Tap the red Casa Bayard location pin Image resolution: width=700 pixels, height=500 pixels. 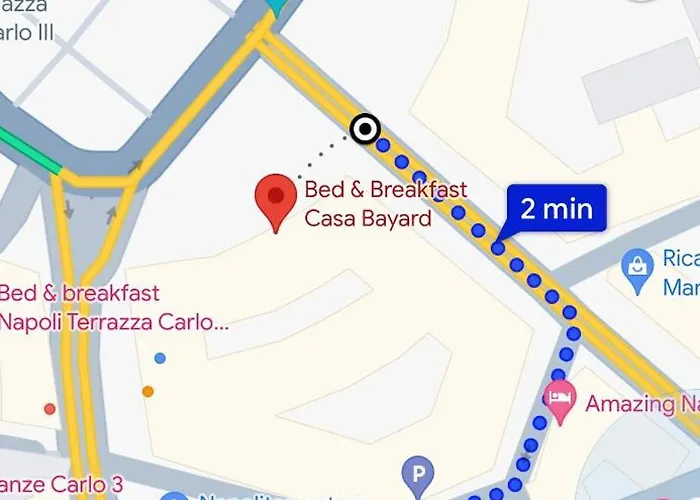(277, 200)
